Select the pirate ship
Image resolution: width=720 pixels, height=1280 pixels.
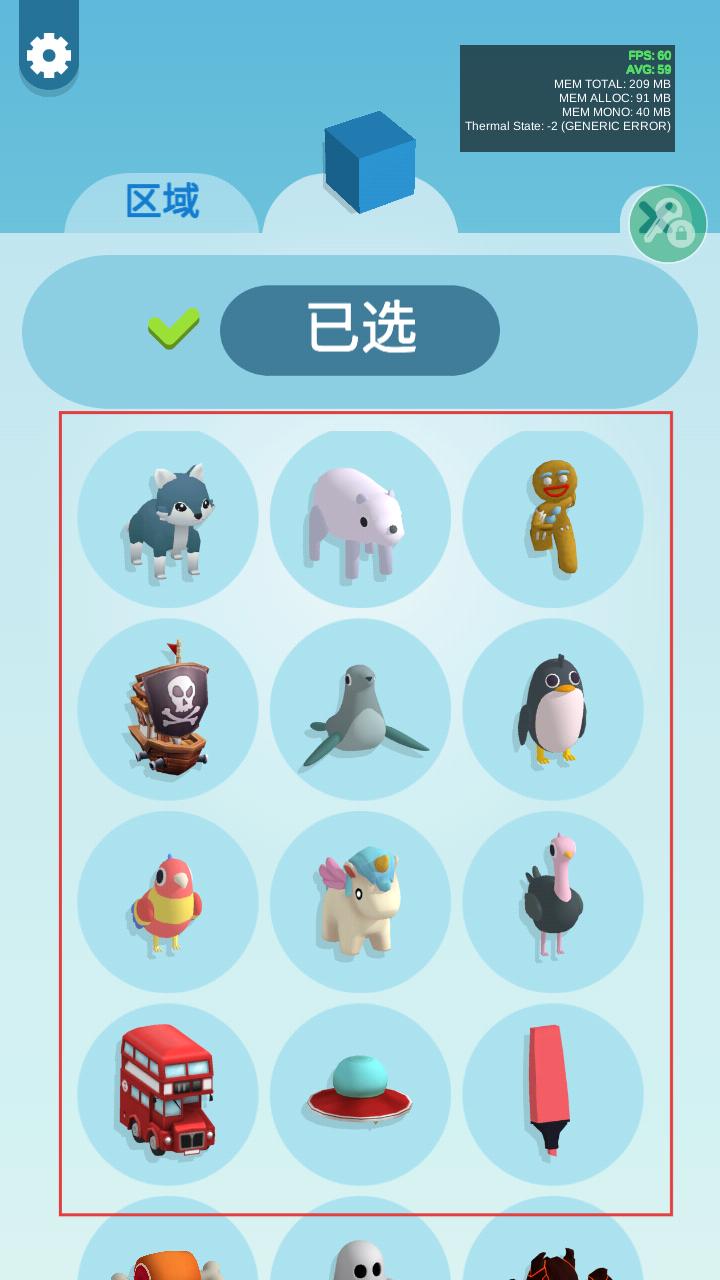[x=168, y=710]
